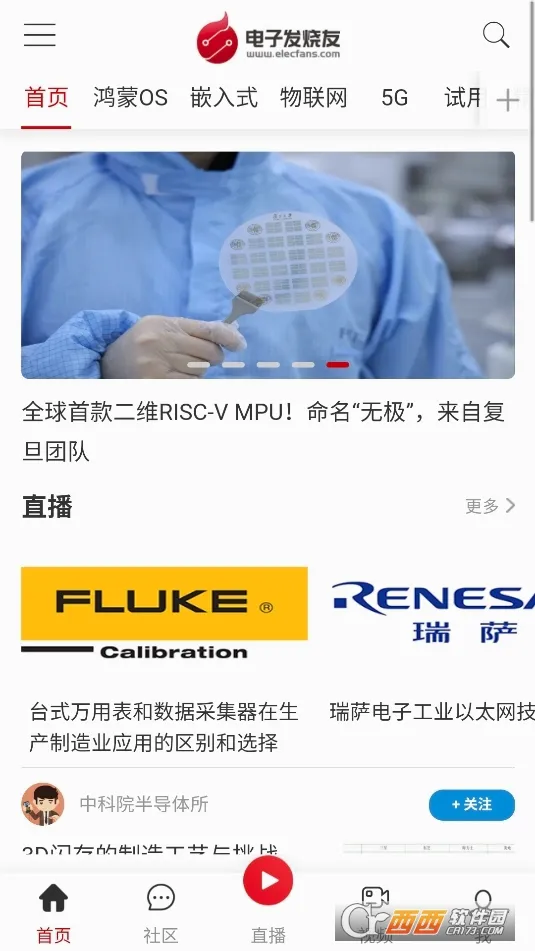Open the search magnifier
535x951 pixels.
point(496,35)
